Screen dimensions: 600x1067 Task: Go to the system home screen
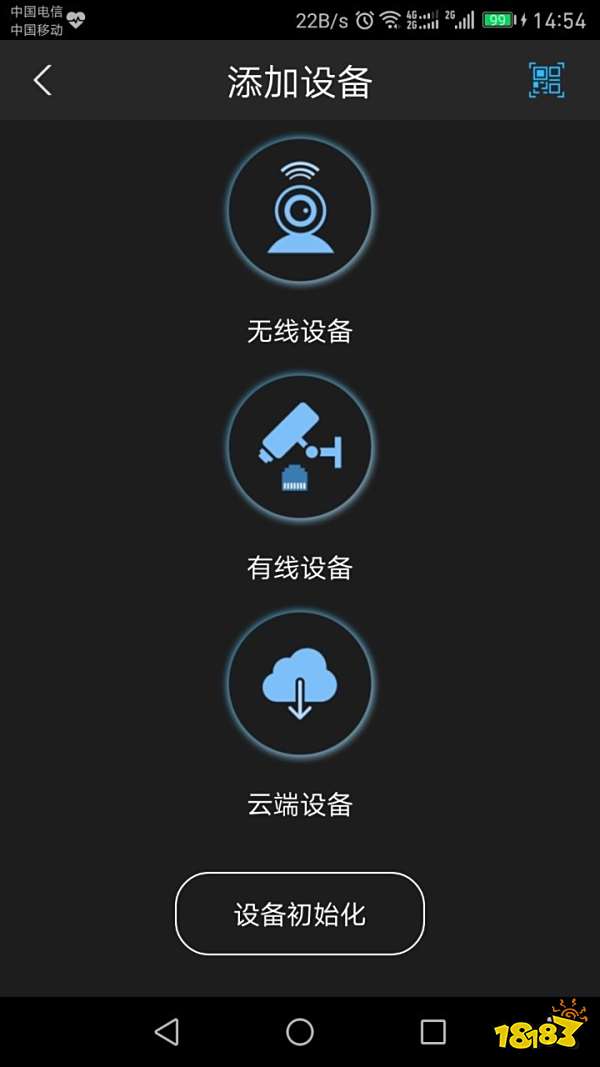[x=300, y=1031]
